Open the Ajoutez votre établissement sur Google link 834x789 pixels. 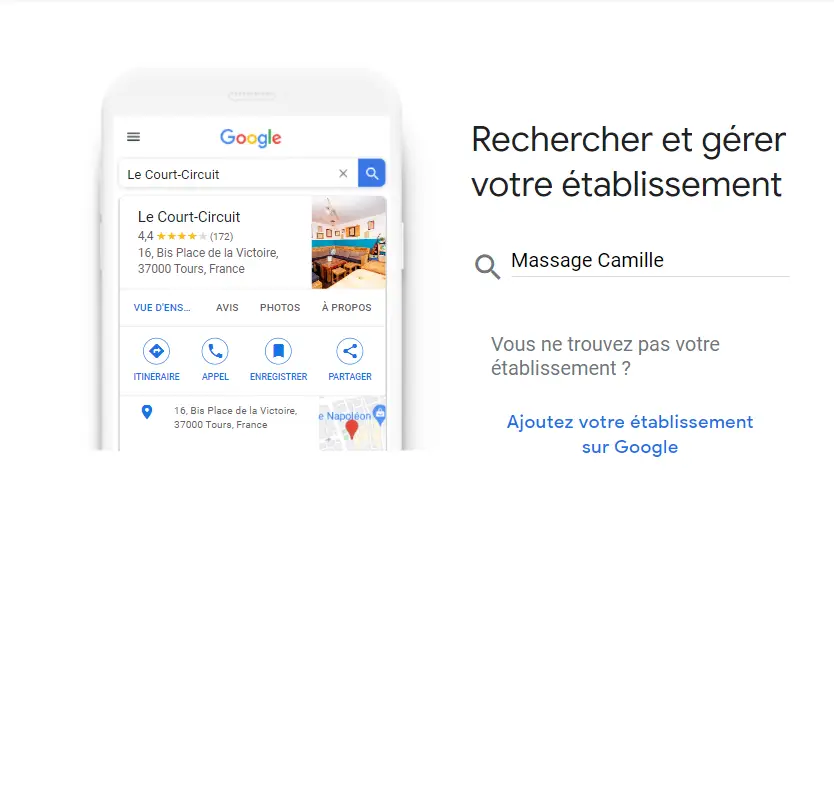(630, 434)
